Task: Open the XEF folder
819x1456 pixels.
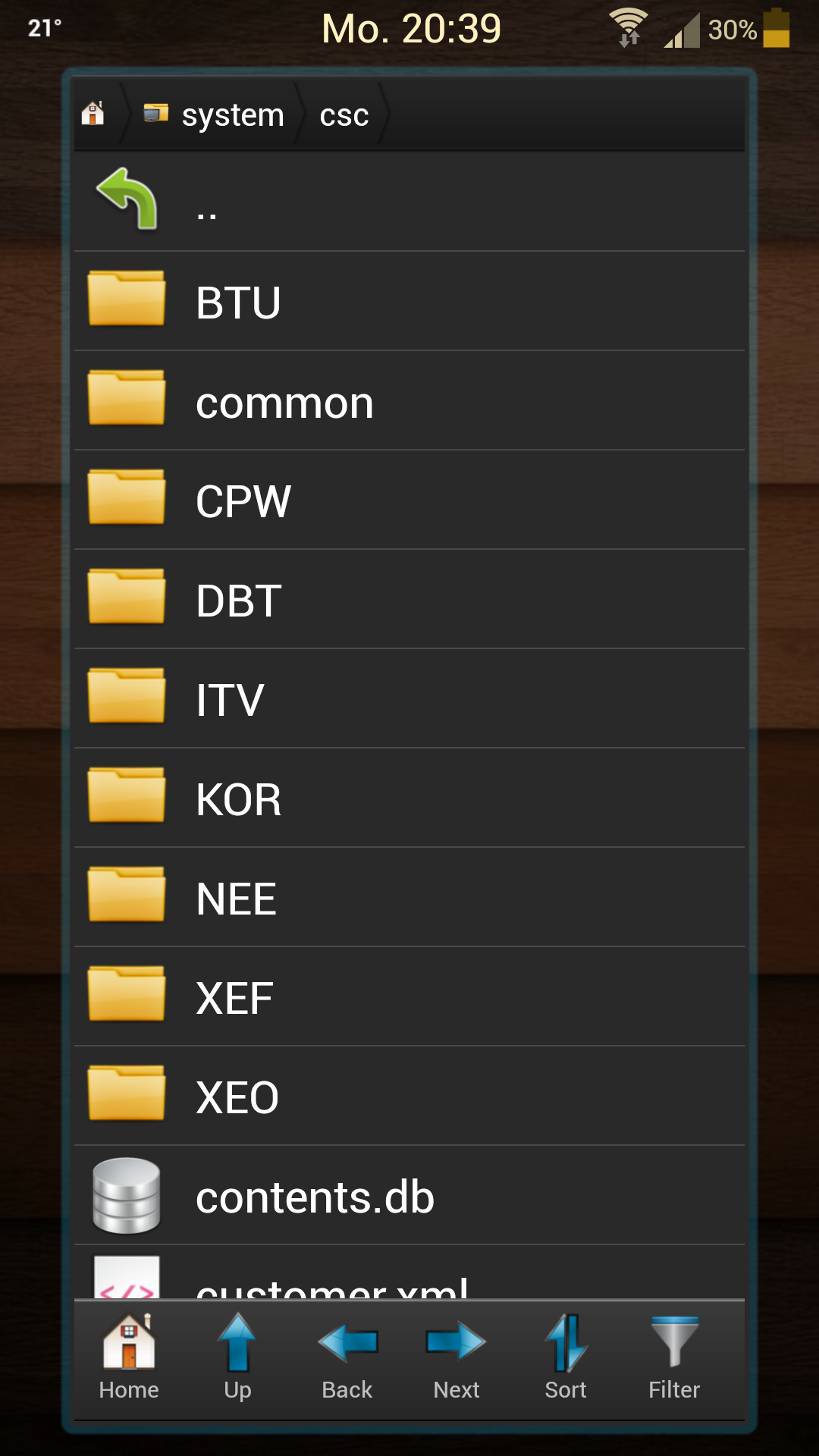Action: 409,996
